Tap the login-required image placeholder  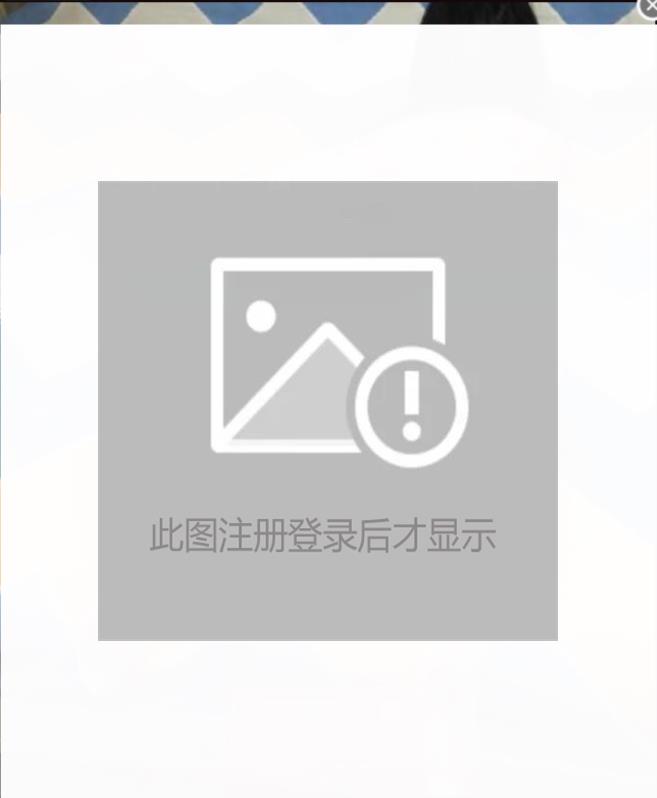[x=328, y=410]
